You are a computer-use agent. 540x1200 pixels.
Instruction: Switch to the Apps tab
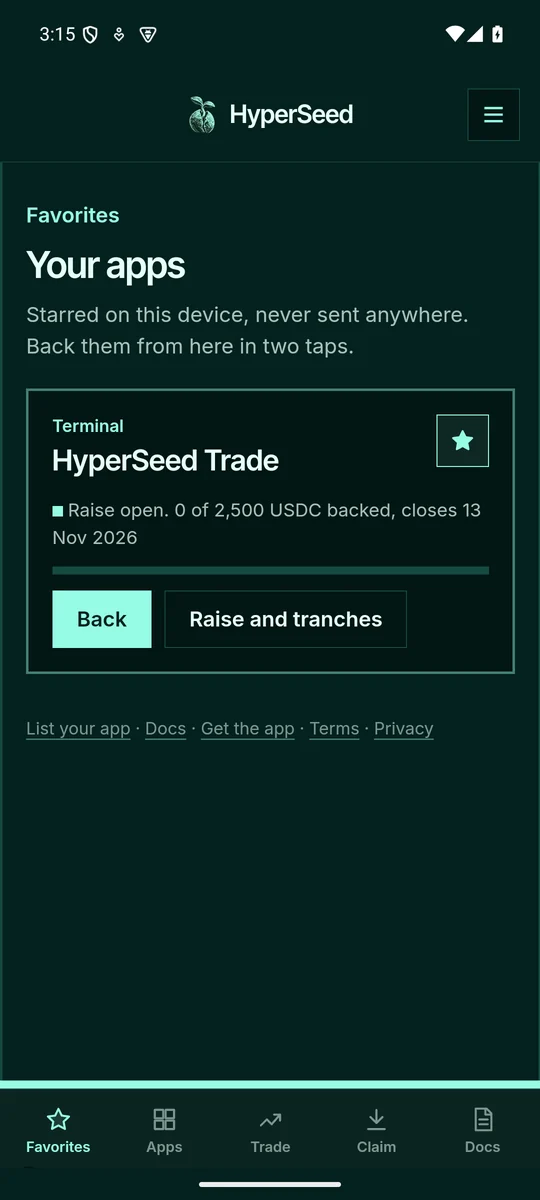point(164,1131)
